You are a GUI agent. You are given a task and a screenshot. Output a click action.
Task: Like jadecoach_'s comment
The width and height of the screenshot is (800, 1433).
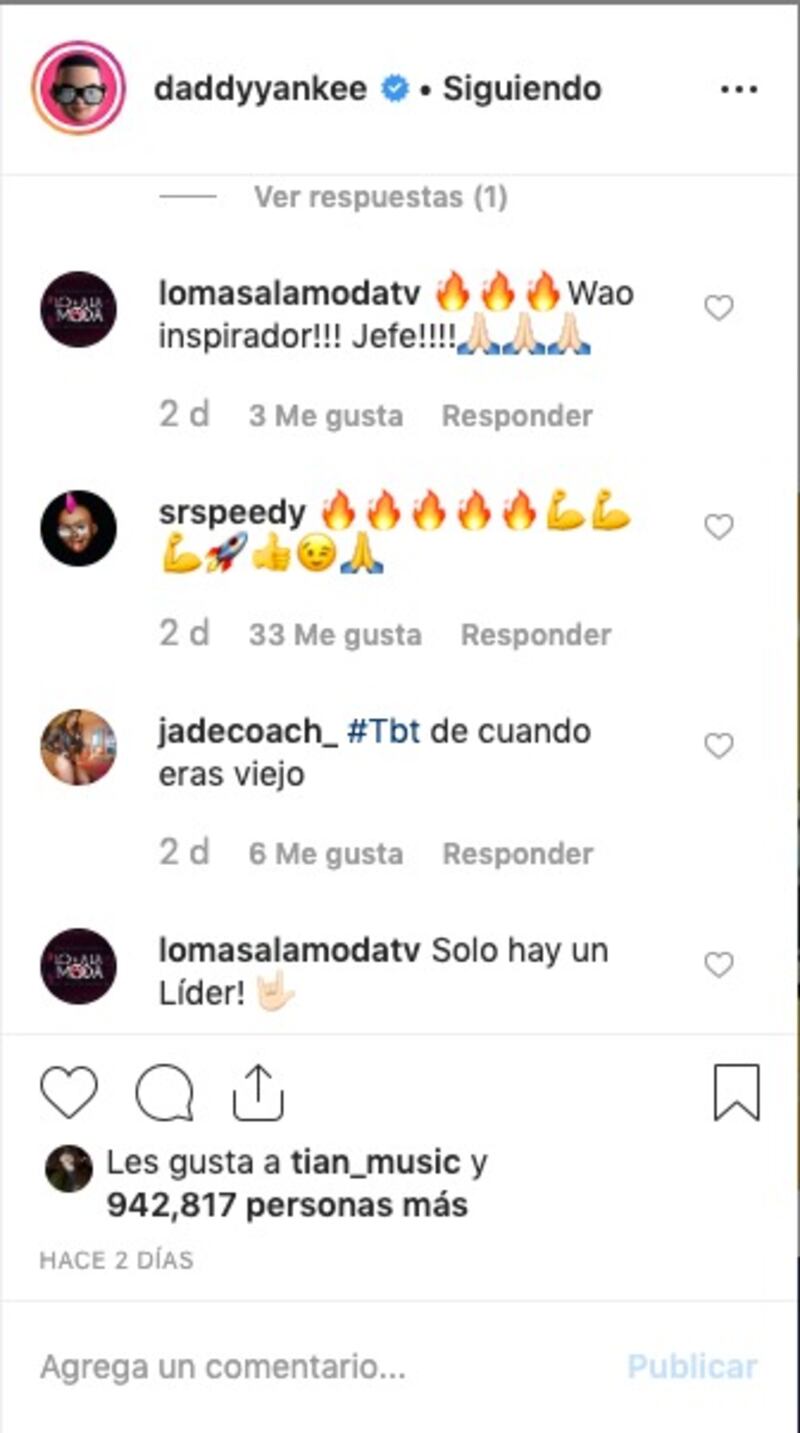[719, 746]
